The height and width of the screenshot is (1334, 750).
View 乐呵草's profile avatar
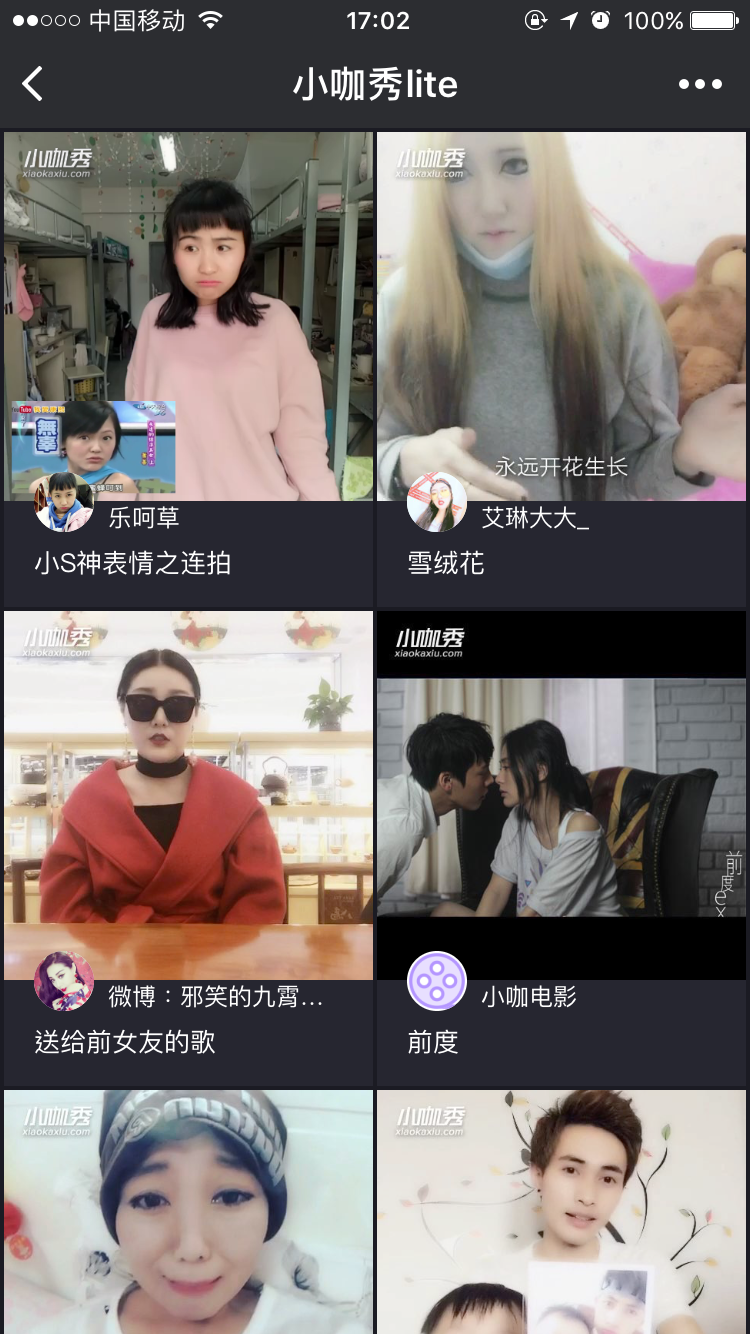click(64, 503)
